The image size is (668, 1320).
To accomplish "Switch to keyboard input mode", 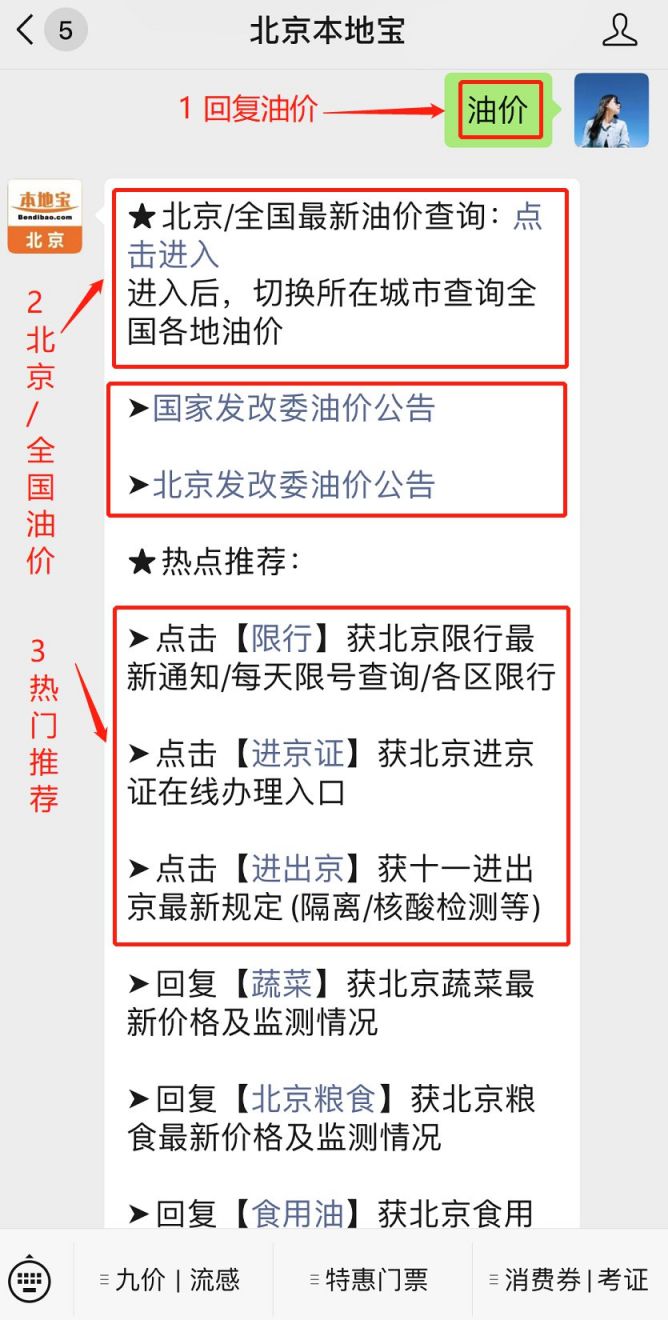I will click(30, 1278).
